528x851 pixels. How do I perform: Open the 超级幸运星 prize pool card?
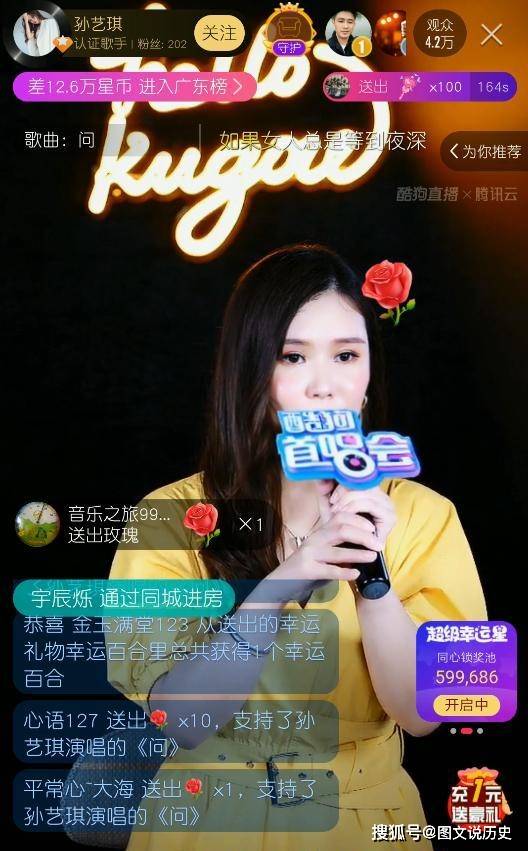(466, 671)
